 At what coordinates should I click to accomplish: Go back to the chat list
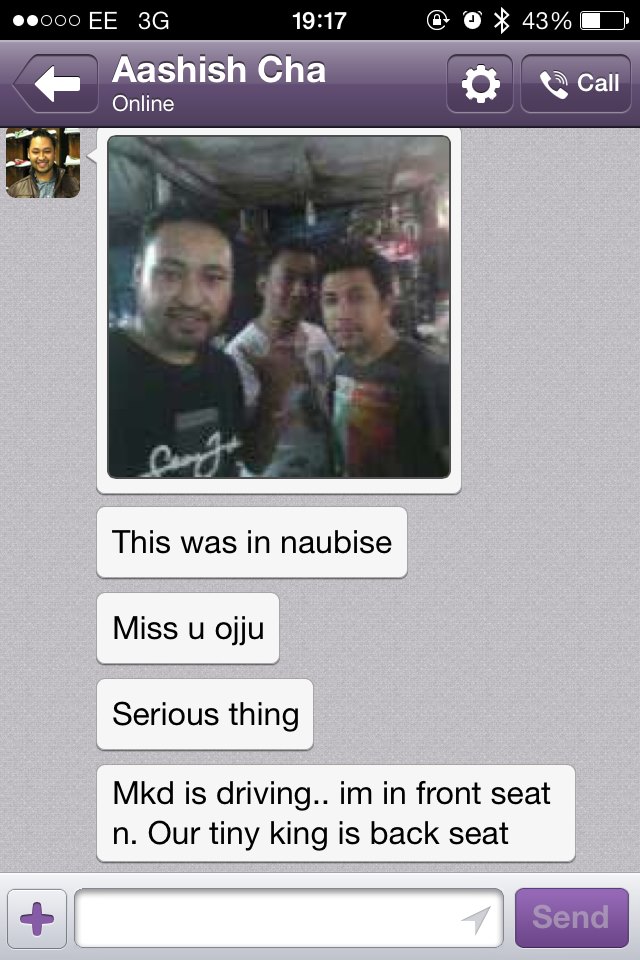pos(56,84)
